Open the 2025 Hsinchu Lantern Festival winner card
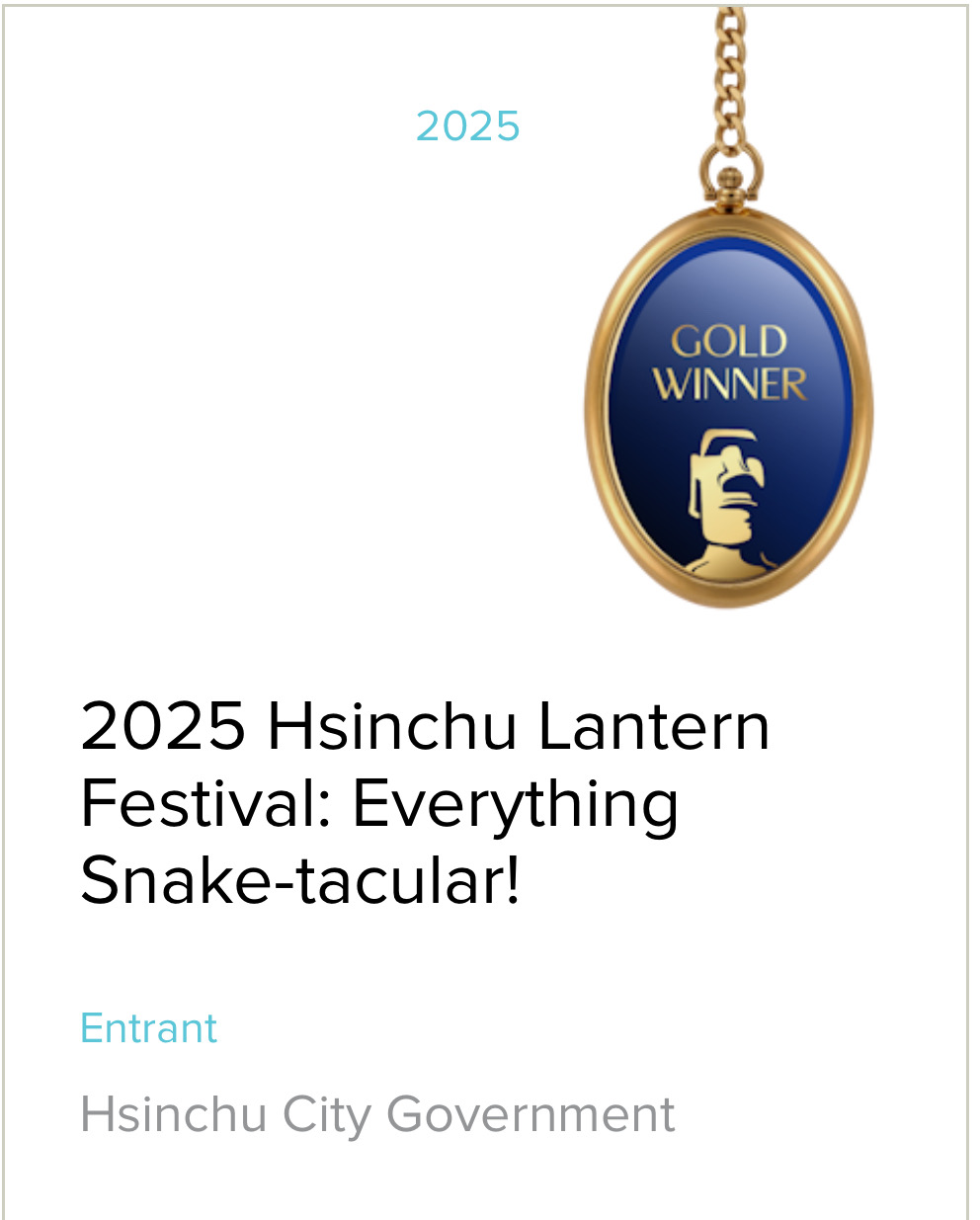Viewport: 980px width, 1220px height. 425,802
